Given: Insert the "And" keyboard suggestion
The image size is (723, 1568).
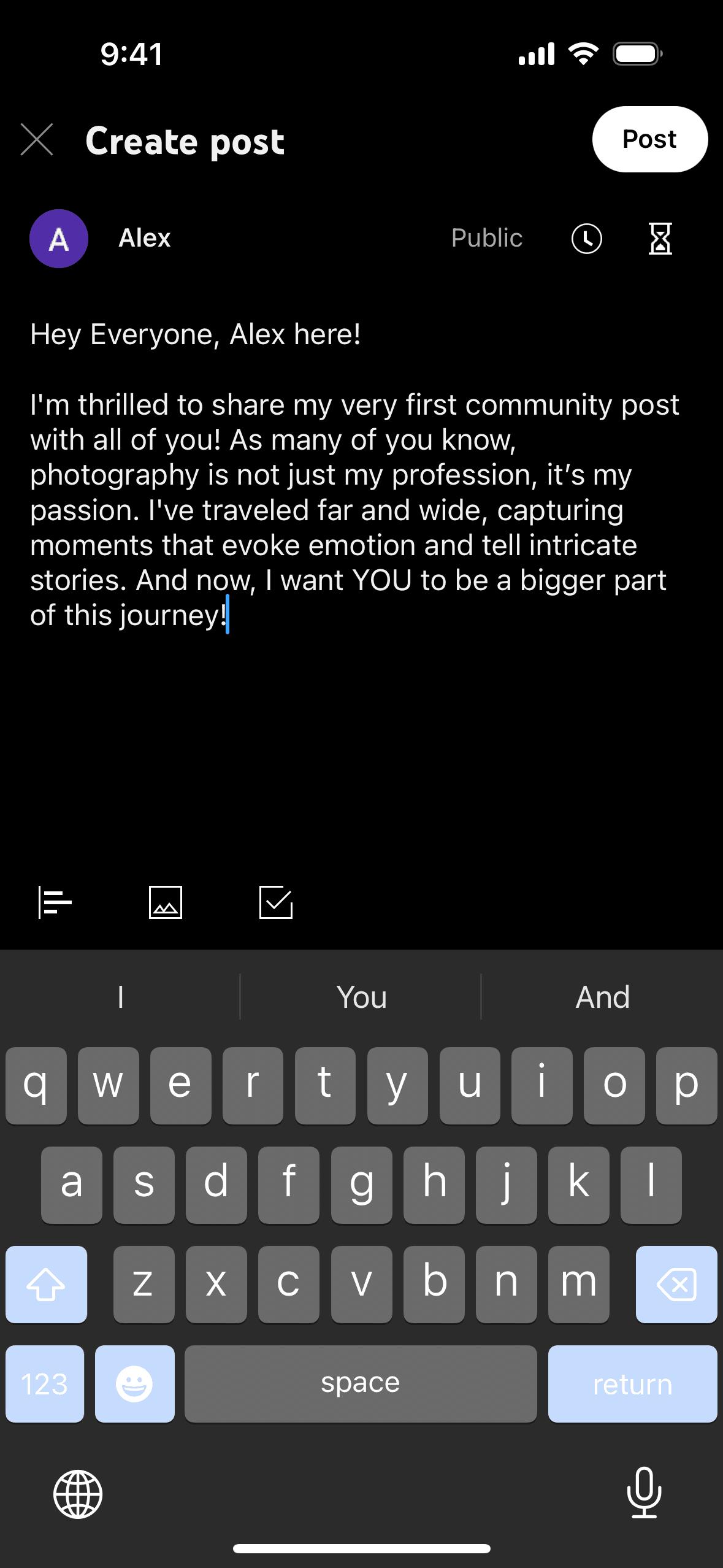Looking at the screenshot, I should (602, 997).
